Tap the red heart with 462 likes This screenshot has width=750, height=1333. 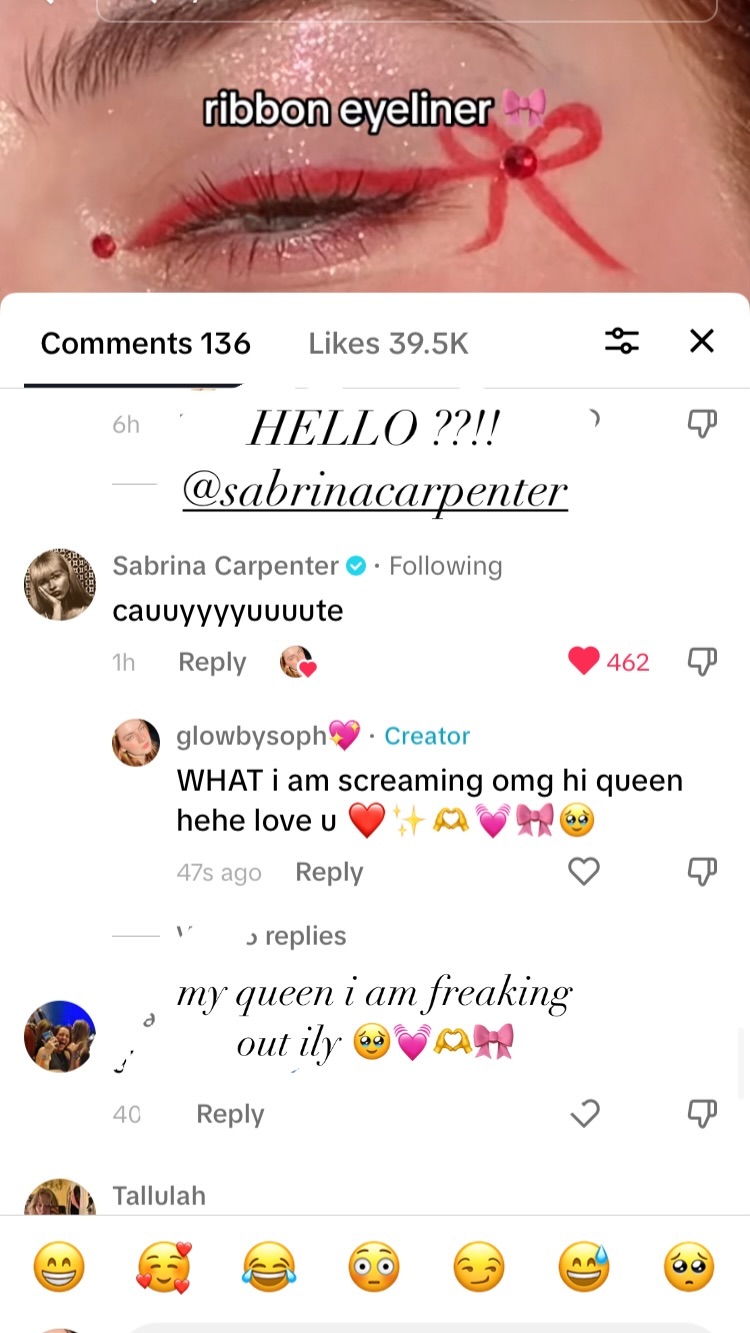(x=584, y=661)
